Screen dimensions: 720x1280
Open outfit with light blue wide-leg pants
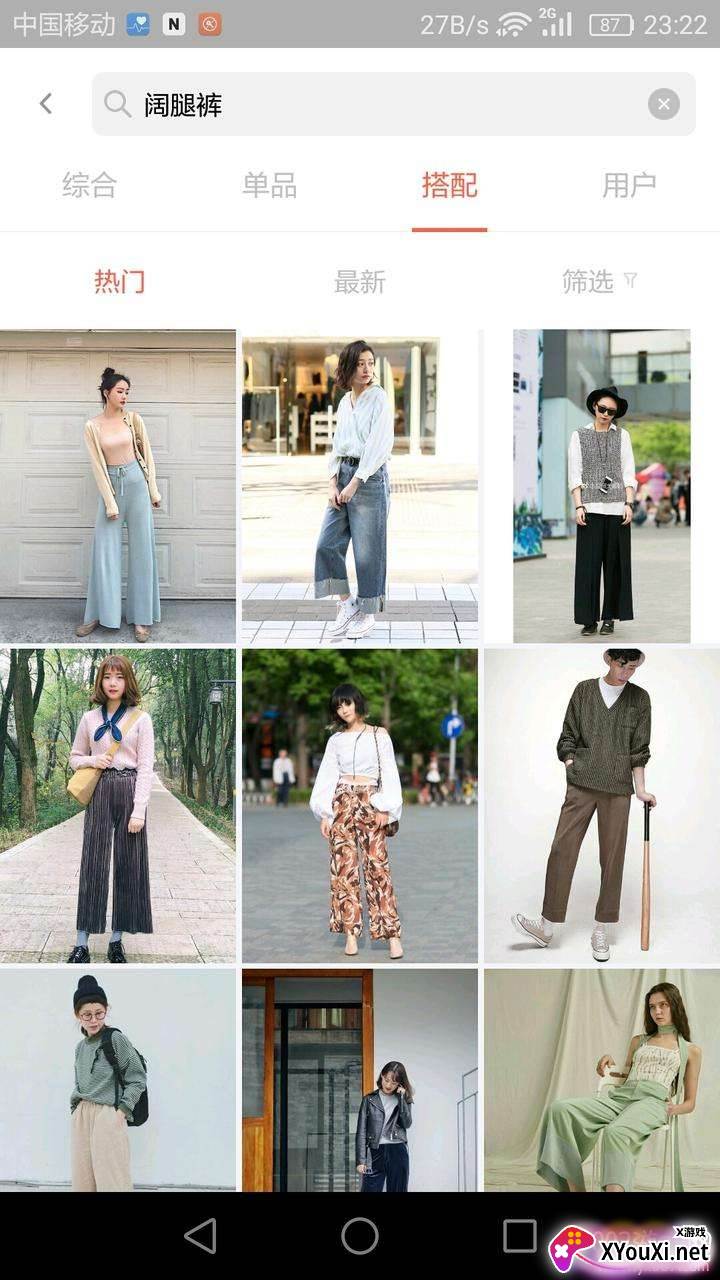(118, 486)
